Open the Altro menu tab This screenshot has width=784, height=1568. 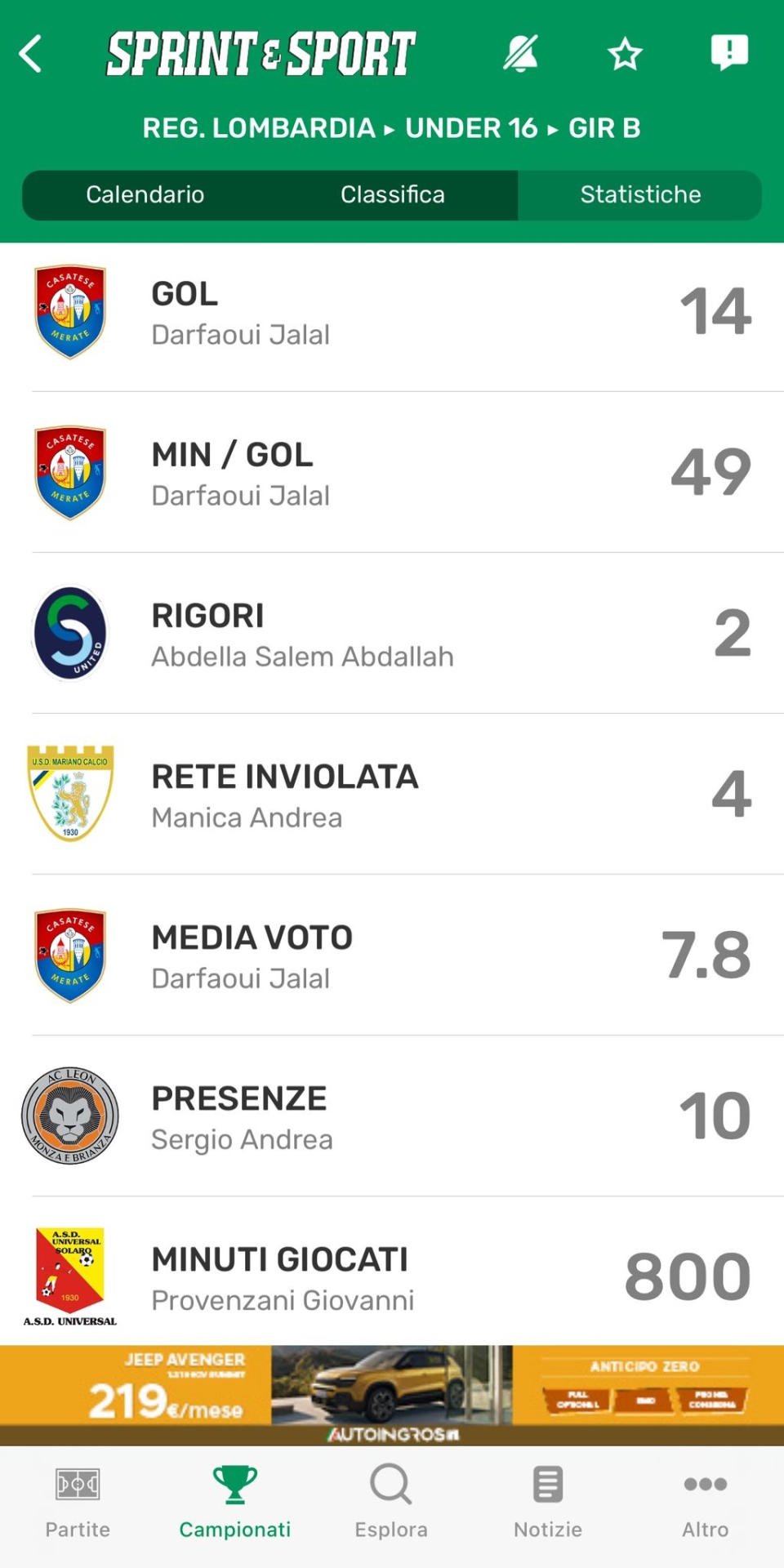(706, 1503)
